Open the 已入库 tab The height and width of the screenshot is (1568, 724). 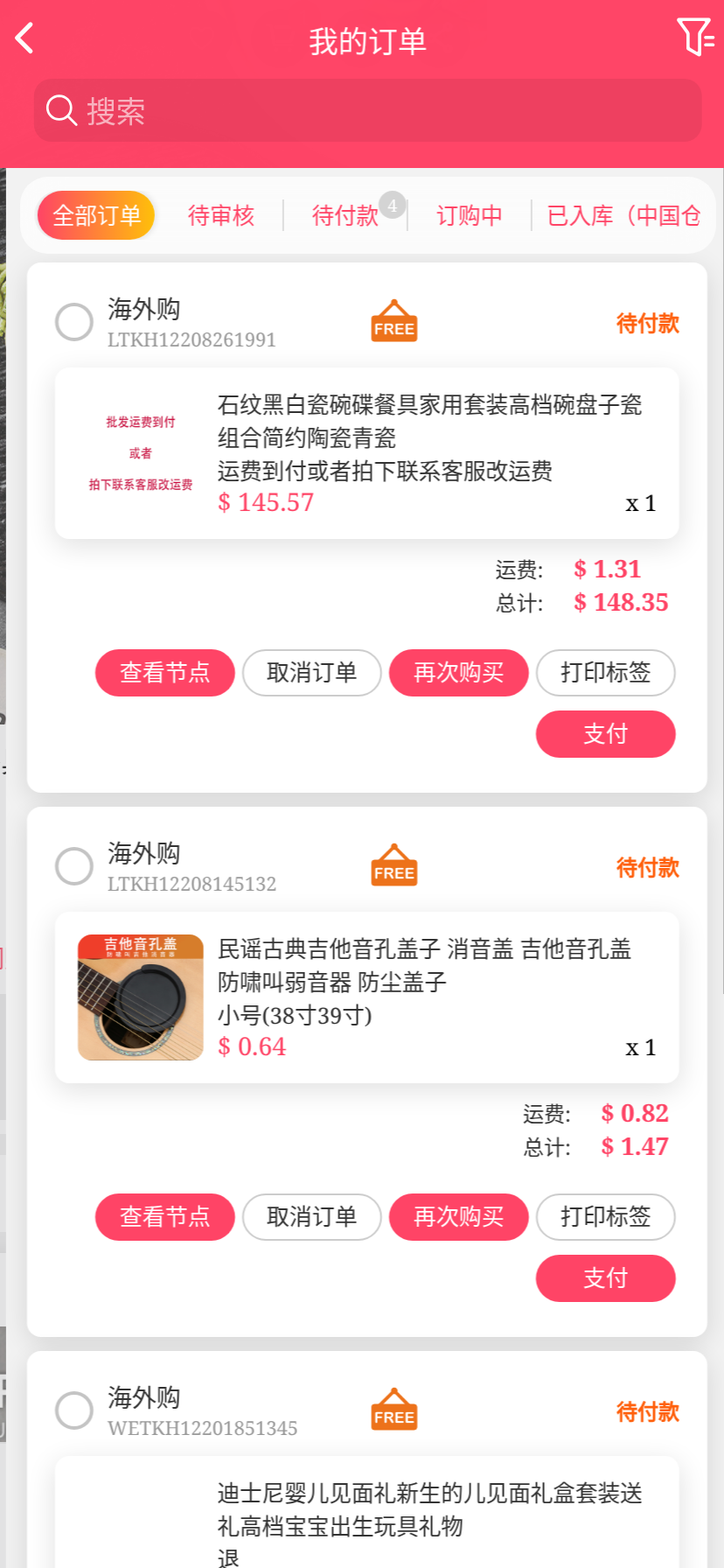[623, 215]
